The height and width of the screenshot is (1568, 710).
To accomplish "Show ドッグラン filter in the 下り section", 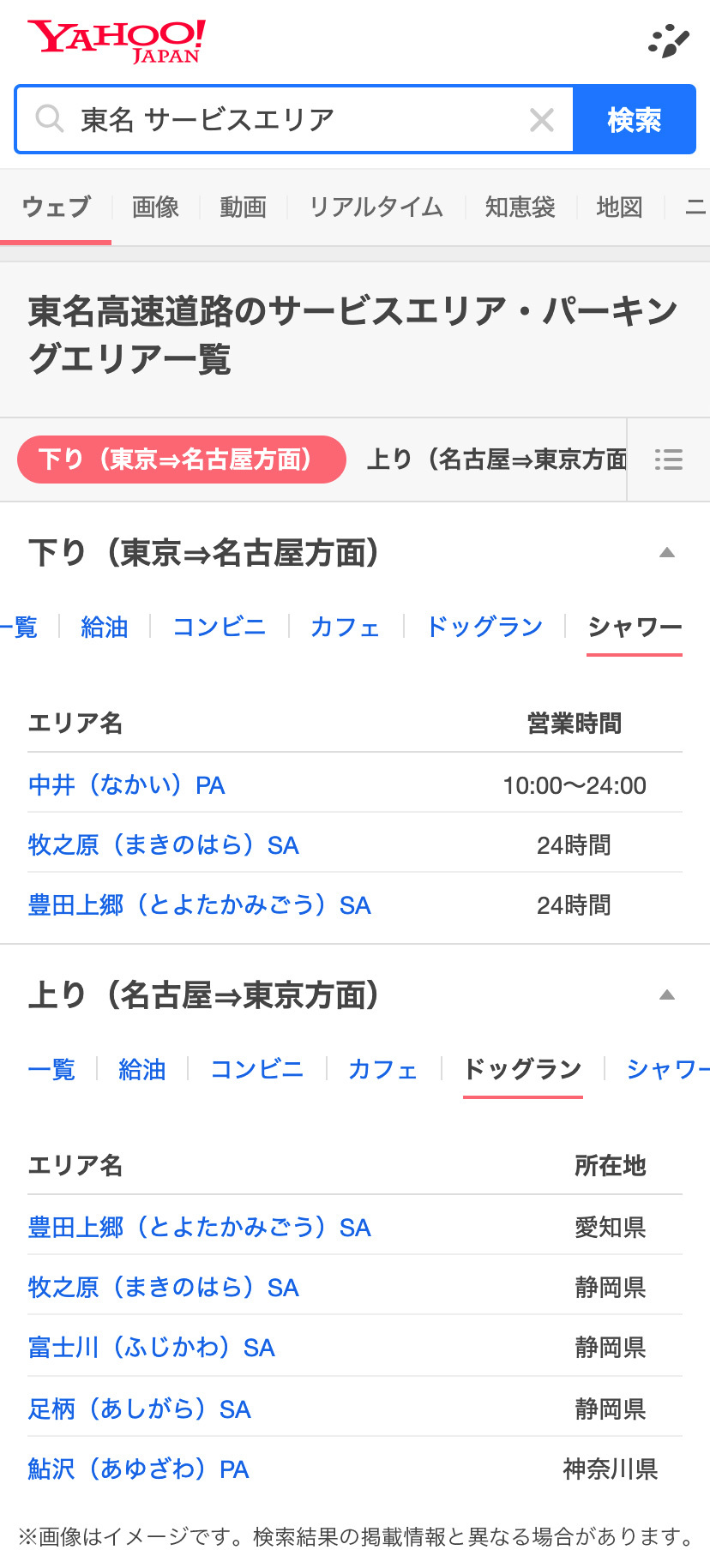I will point(484,627).
